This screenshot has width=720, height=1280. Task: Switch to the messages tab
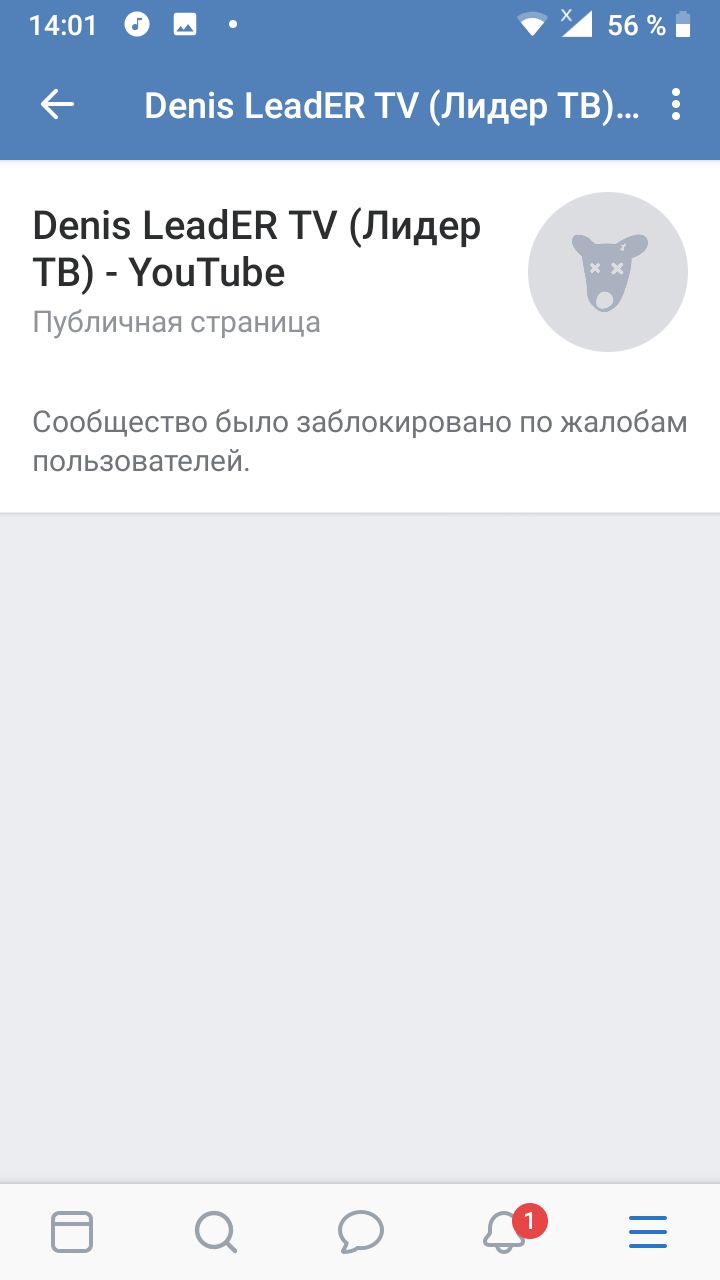(360, 1231)
